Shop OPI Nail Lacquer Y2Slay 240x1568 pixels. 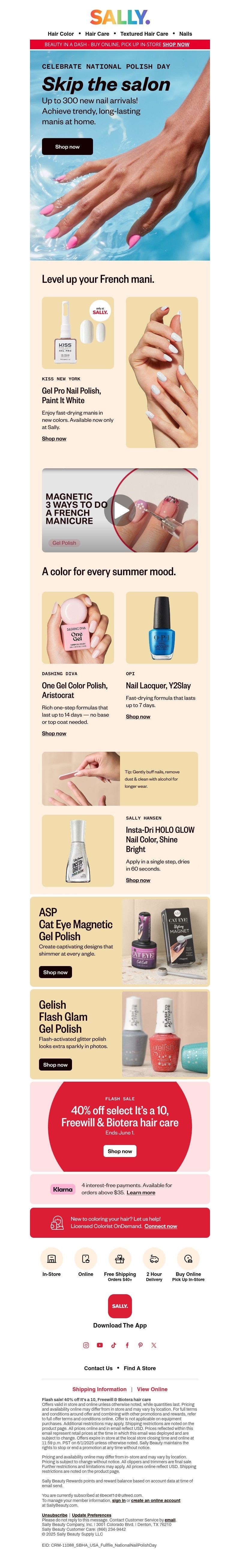pyautogui.click(x=138, y=716)
